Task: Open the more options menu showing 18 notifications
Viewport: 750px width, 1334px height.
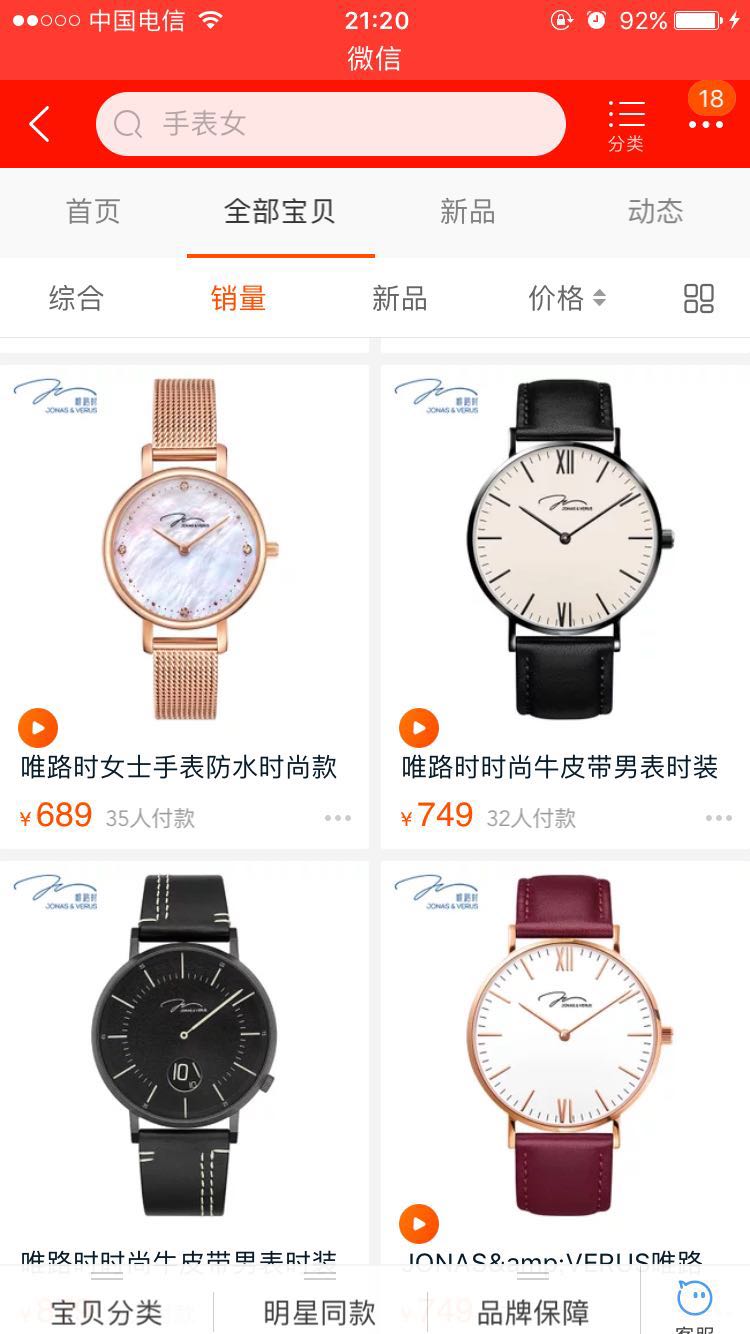Action: (x=706, y=124)
